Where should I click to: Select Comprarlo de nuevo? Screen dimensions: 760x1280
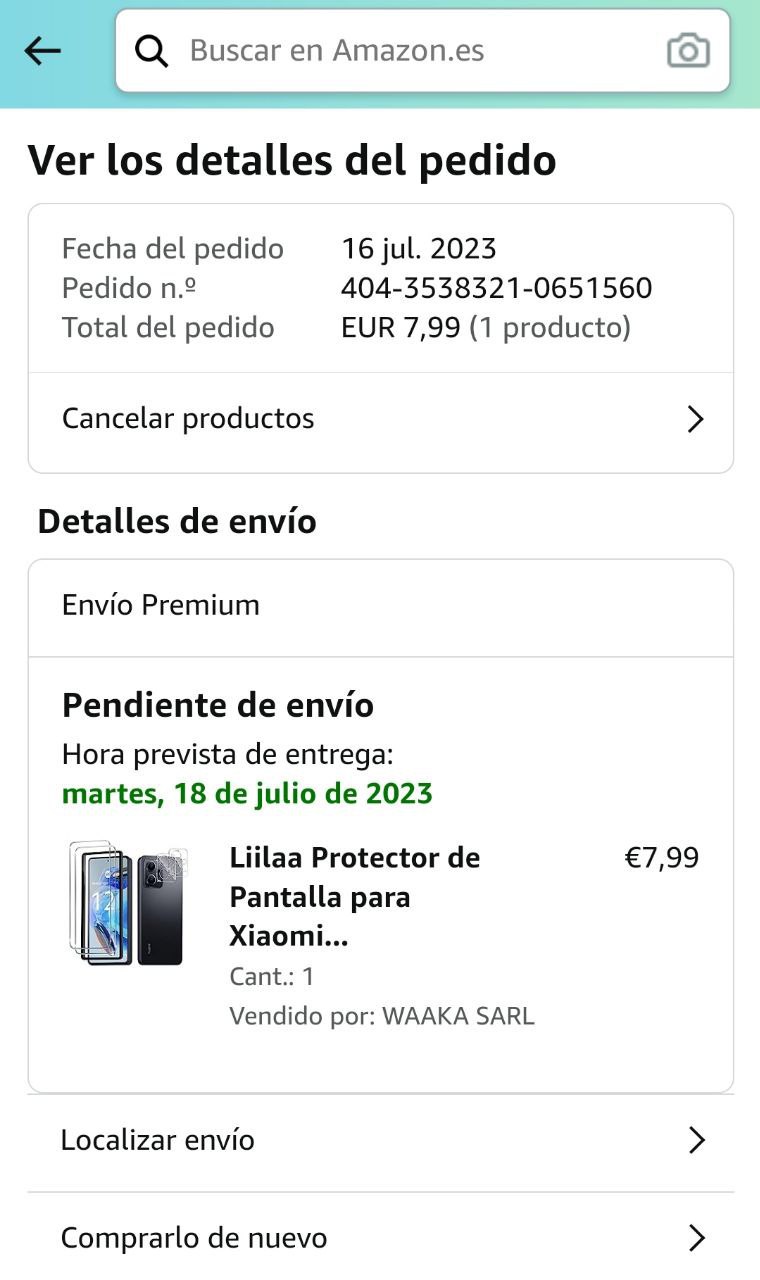380,1238
